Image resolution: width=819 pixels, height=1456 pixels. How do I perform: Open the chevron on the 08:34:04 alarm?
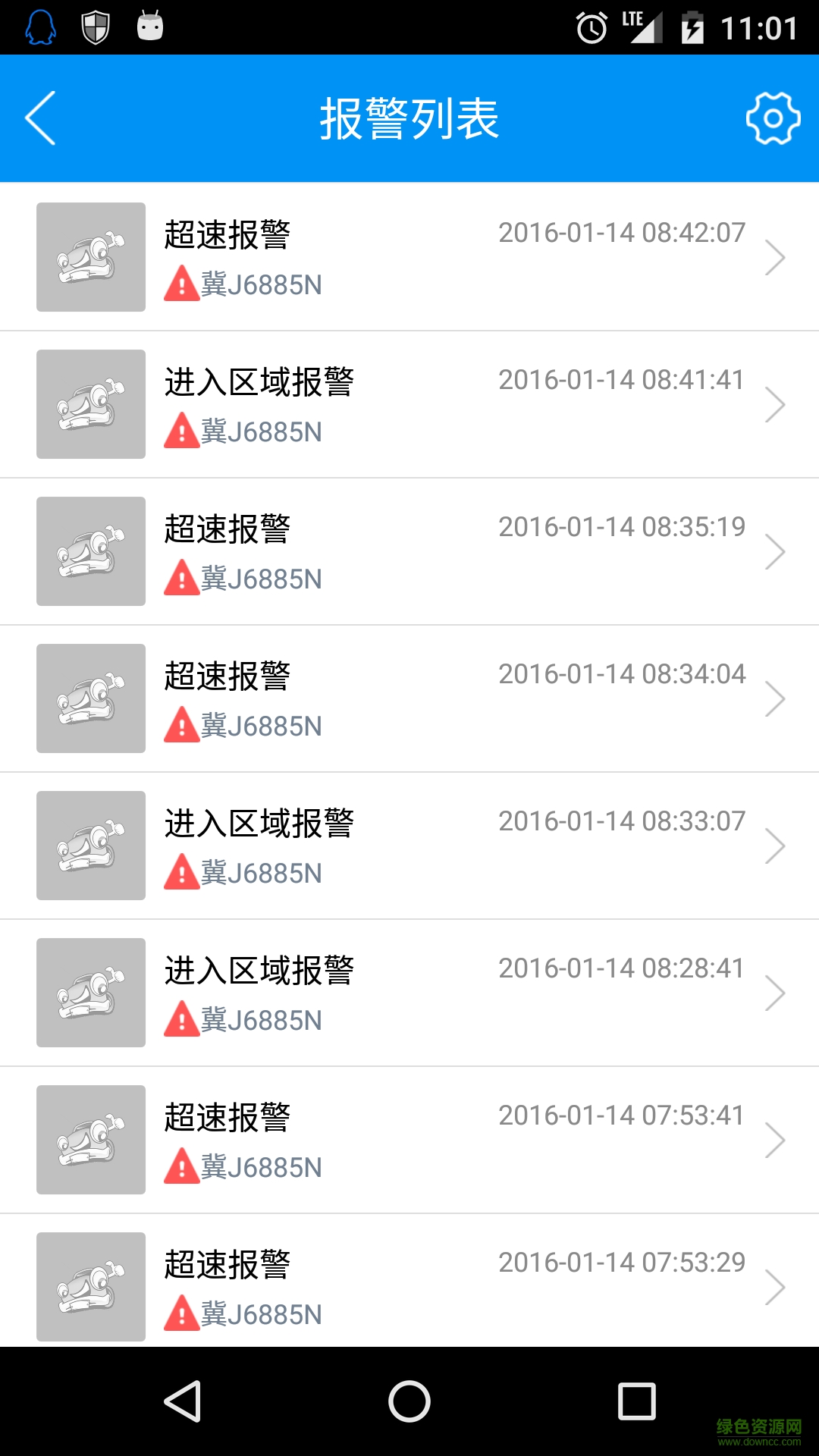pyautogui.click(x=777, y=698)
